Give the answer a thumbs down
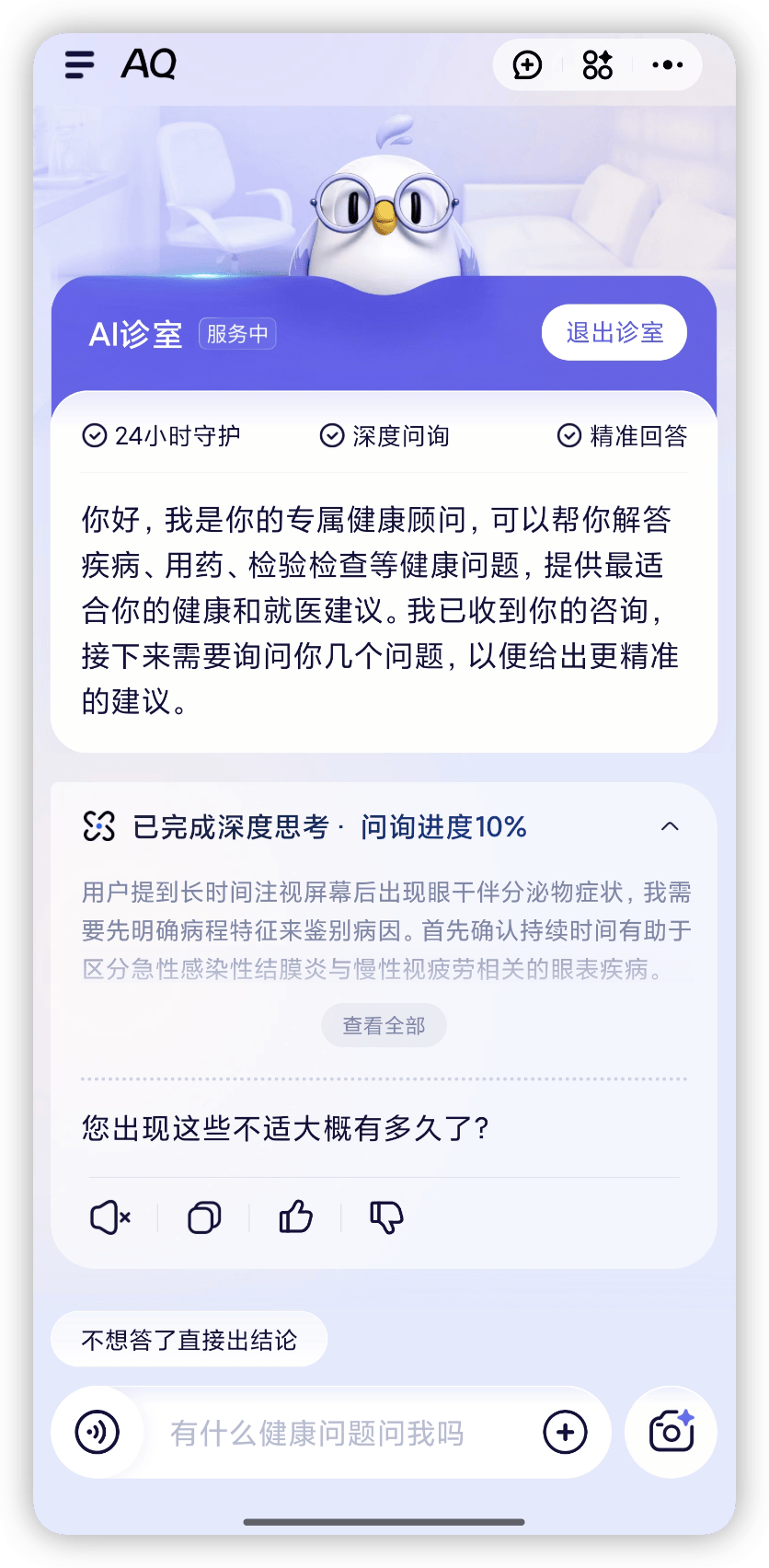This screenshot has width=769, height=1568. (386, 1217)
